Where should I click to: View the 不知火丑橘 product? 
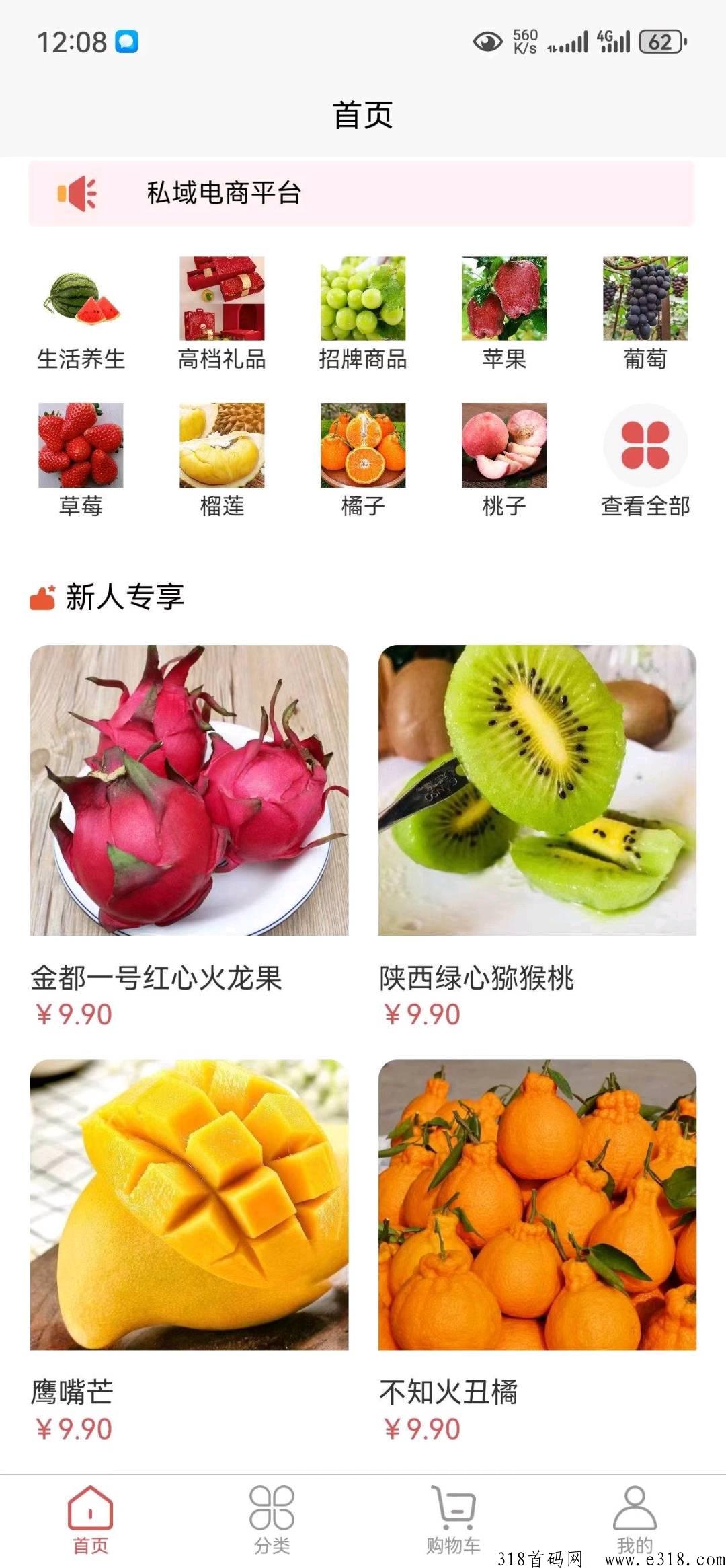pos(537,1252)
